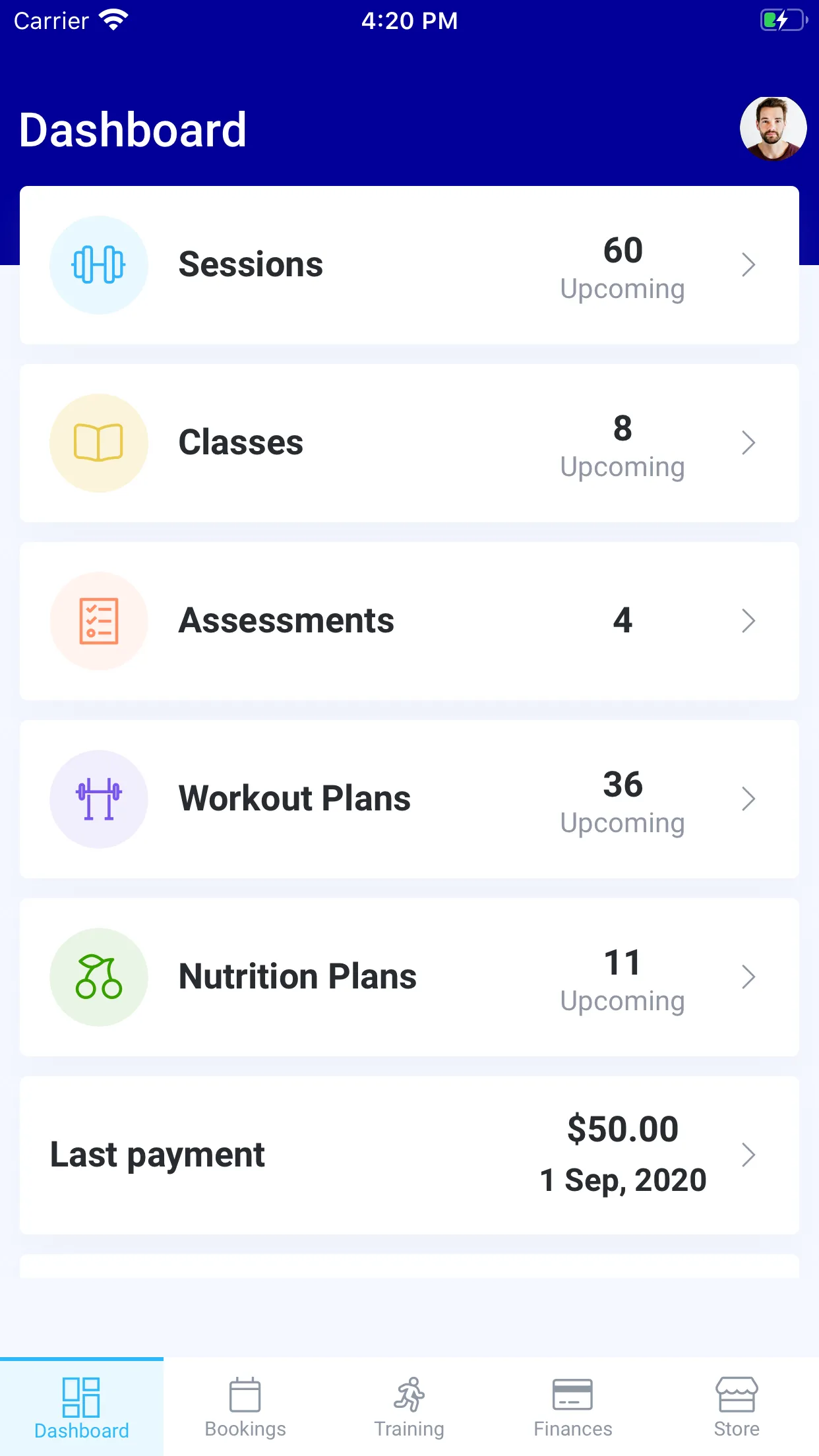Tap the Dashboard tab
This screenshot has height=1456, width=819.
coord(82,1407)
